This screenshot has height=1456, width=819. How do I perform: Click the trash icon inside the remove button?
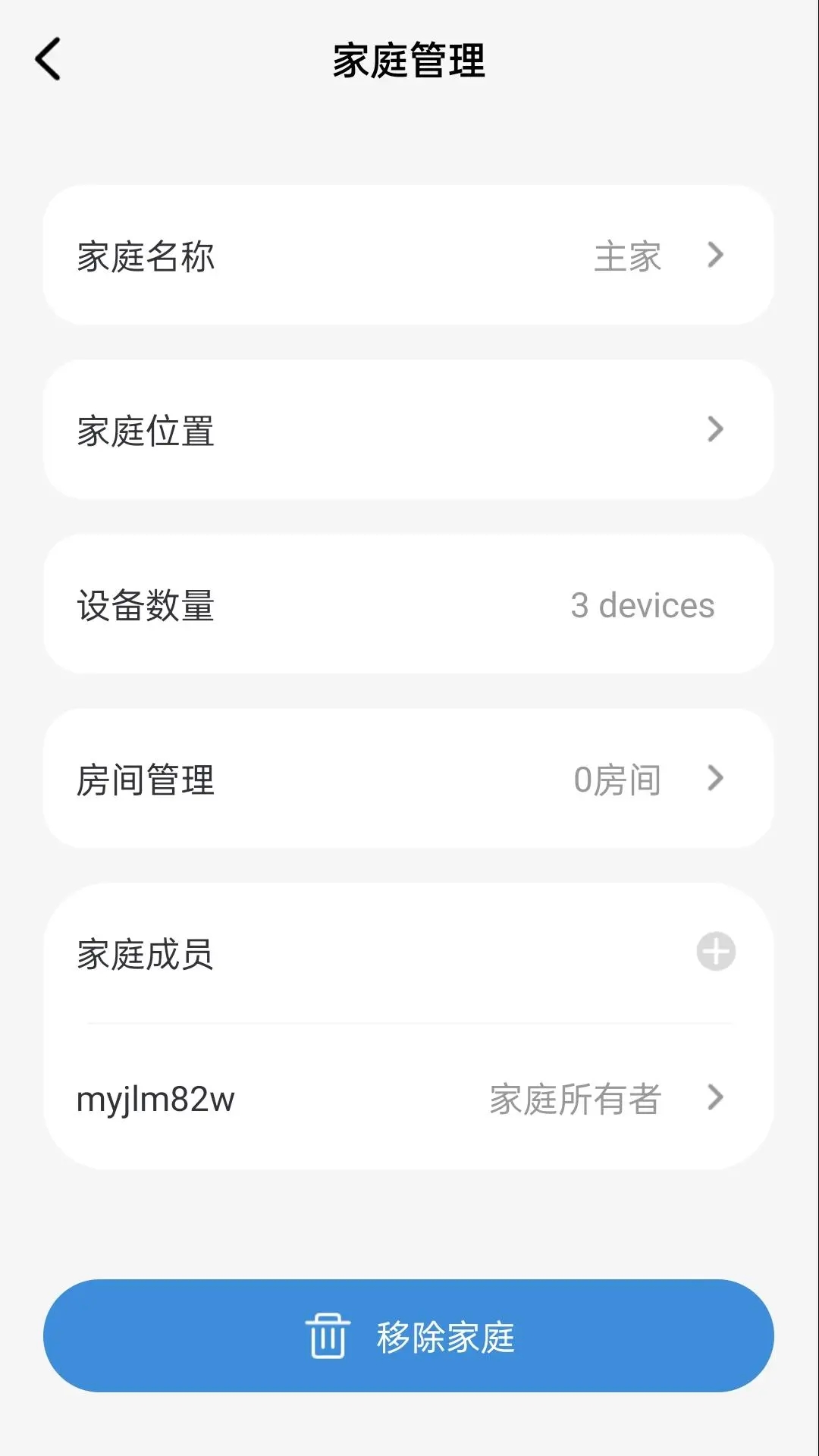(x=327, y=1335)
